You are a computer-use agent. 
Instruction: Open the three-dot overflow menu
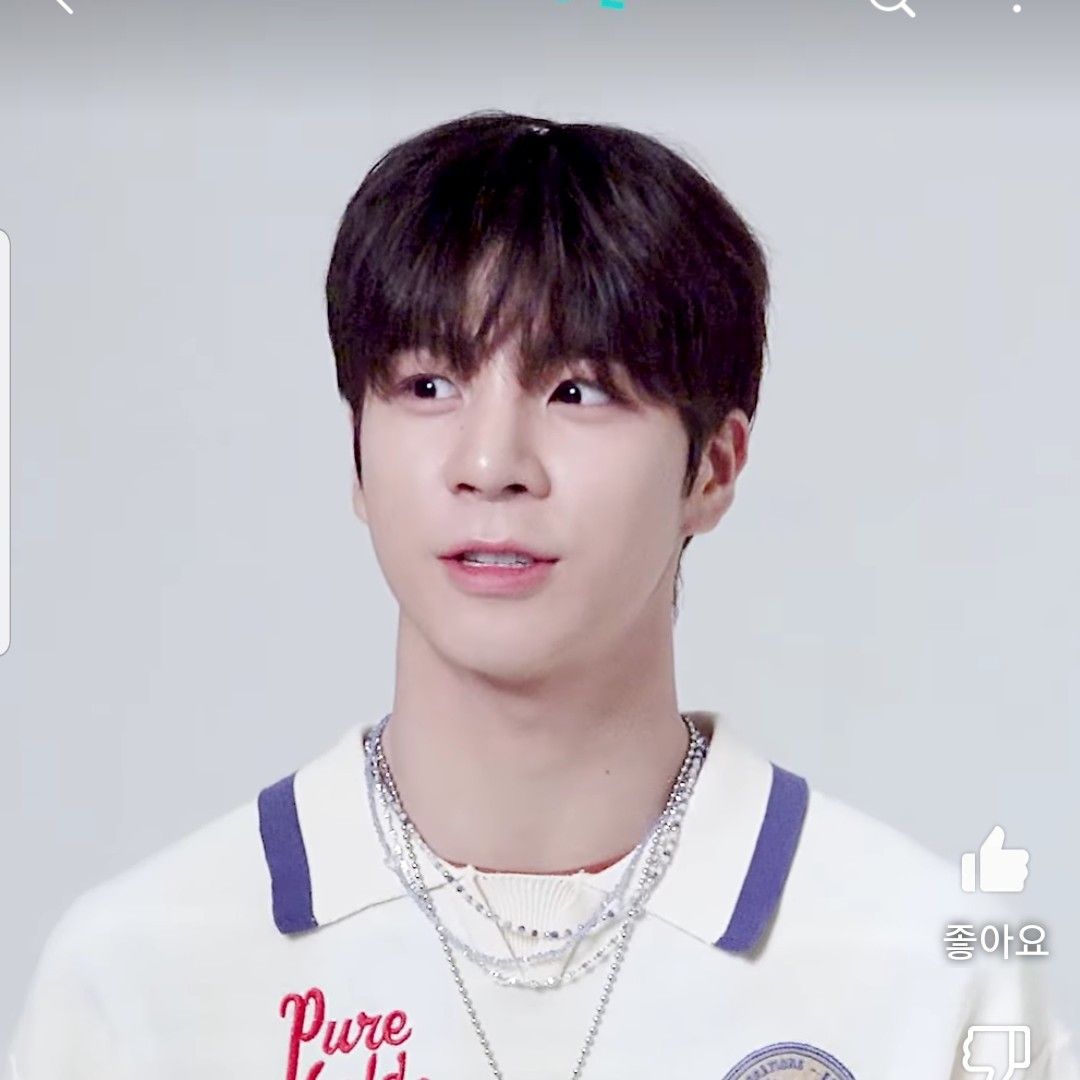pyautogui.click(x=1018, y=5)
